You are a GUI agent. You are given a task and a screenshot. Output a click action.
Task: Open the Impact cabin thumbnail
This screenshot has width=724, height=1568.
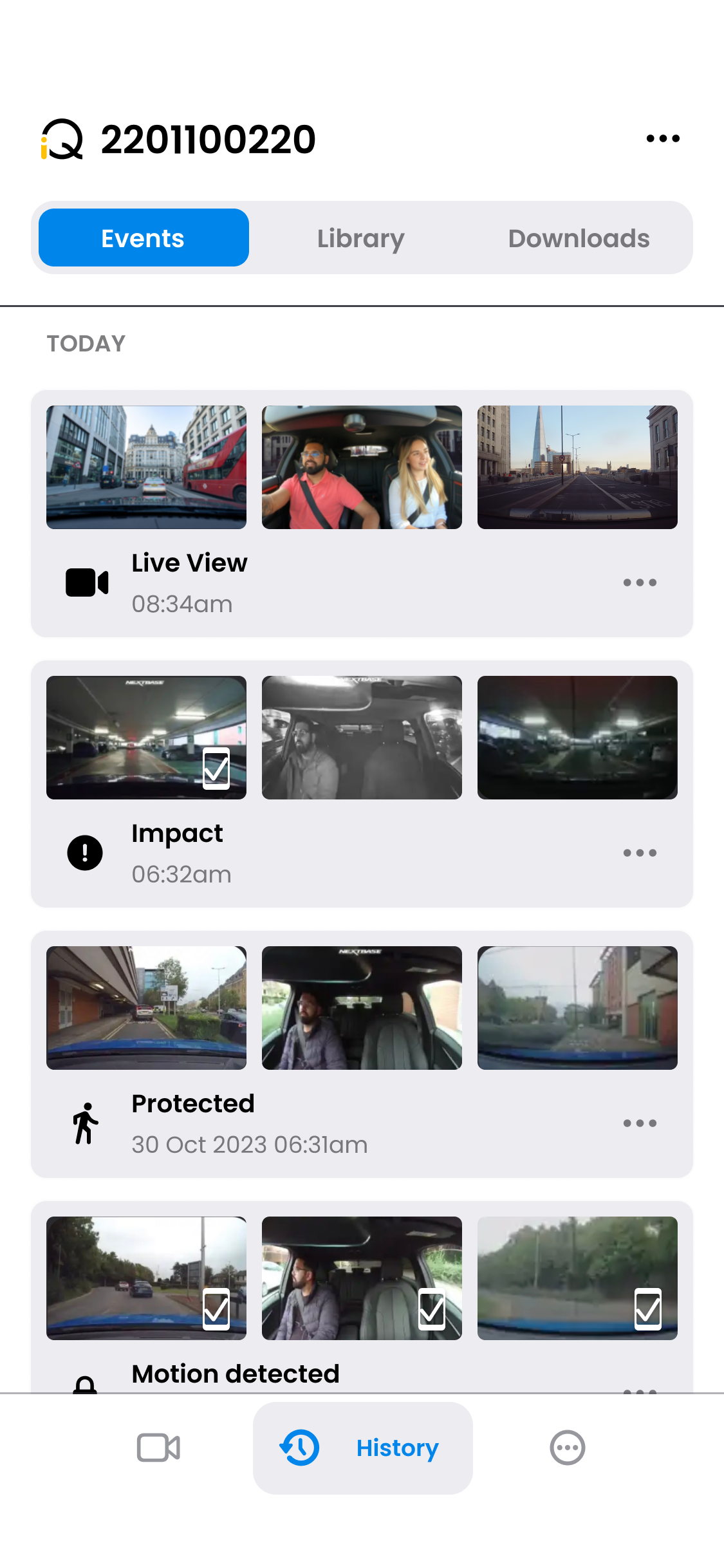click(362, 738)
